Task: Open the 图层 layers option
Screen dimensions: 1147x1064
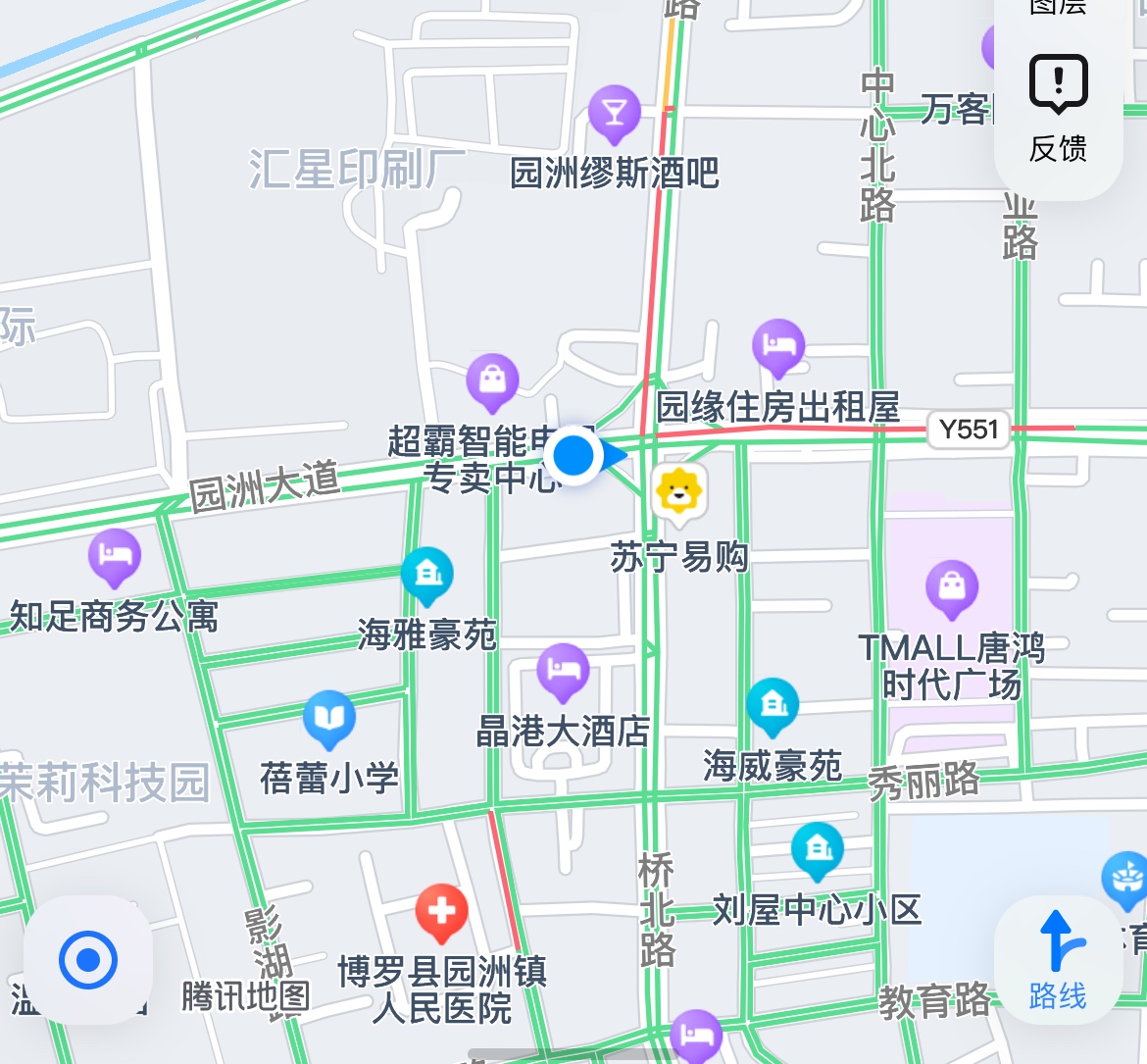Action: click(1058, 10)
